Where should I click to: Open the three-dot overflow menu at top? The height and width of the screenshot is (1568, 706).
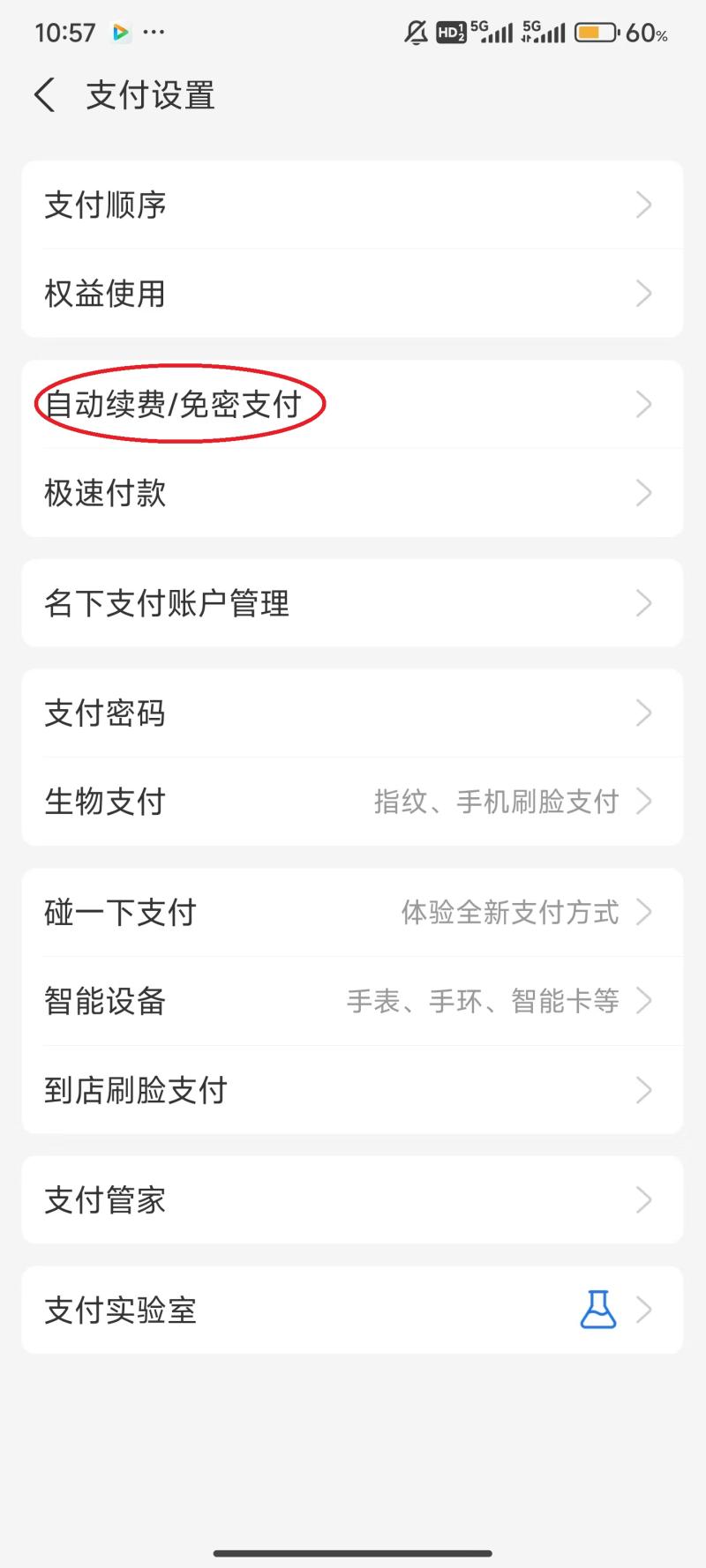(x=154, y=32)
